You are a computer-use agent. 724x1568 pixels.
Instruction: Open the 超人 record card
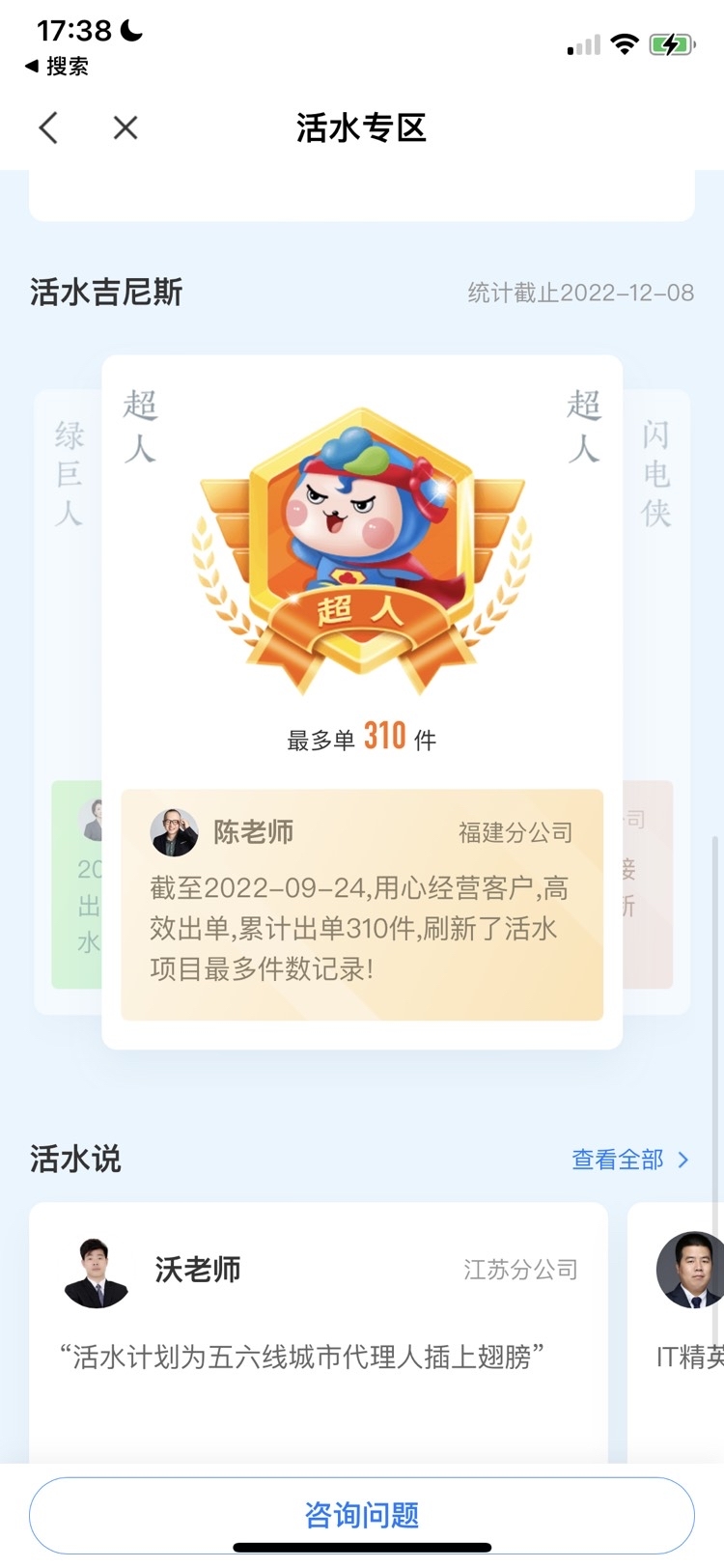tap(362, 702)
